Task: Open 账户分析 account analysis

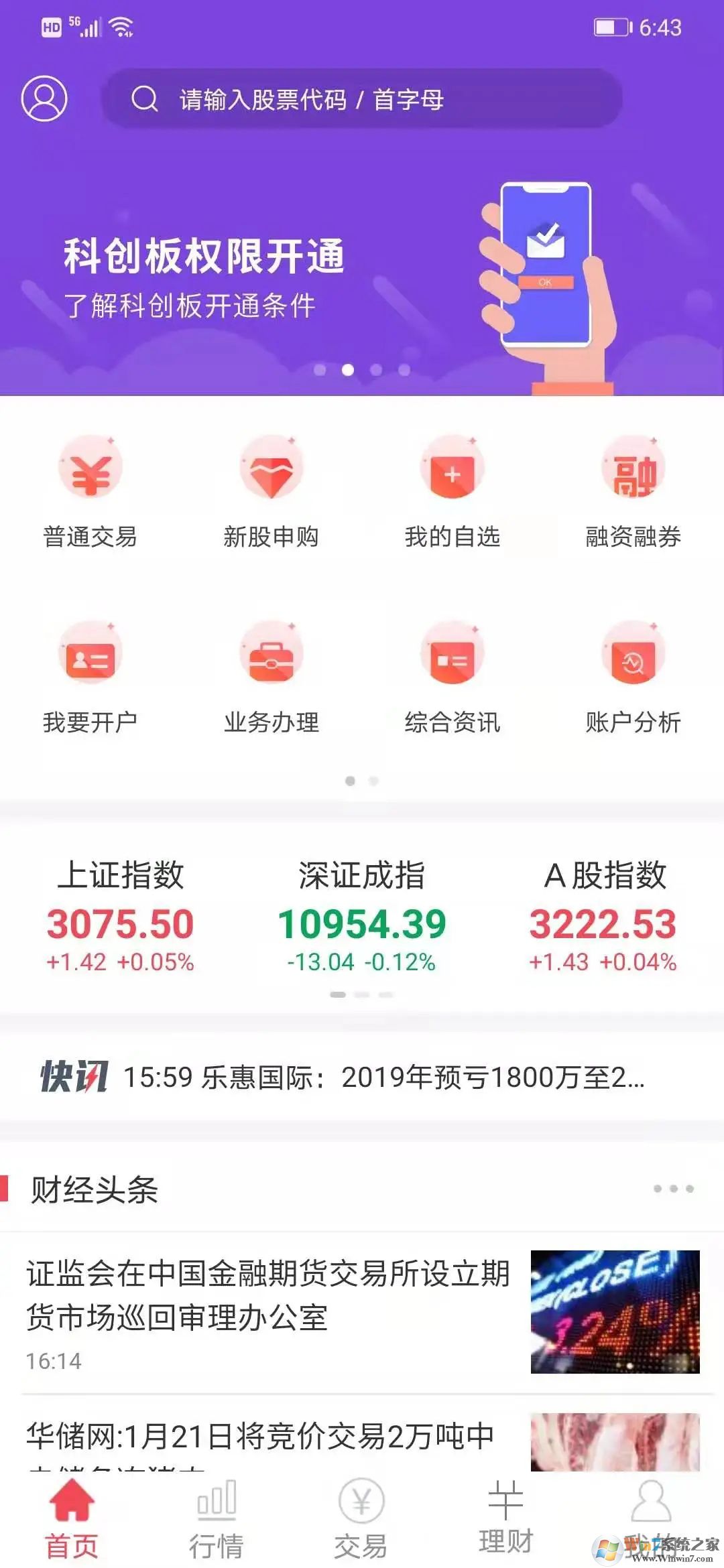Action: point(633,677)
